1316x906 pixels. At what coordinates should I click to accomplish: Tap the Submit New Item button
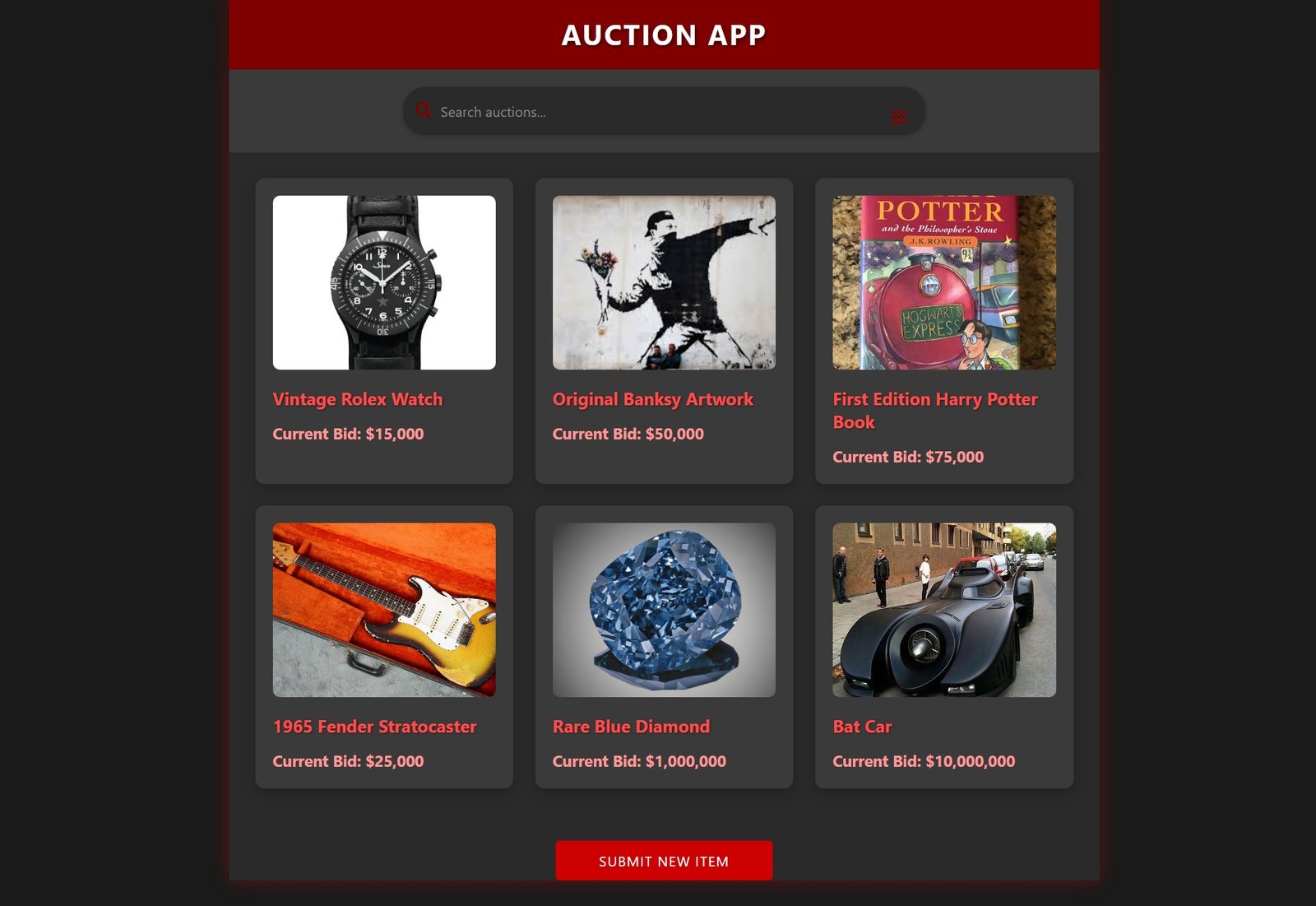(664, 861)
